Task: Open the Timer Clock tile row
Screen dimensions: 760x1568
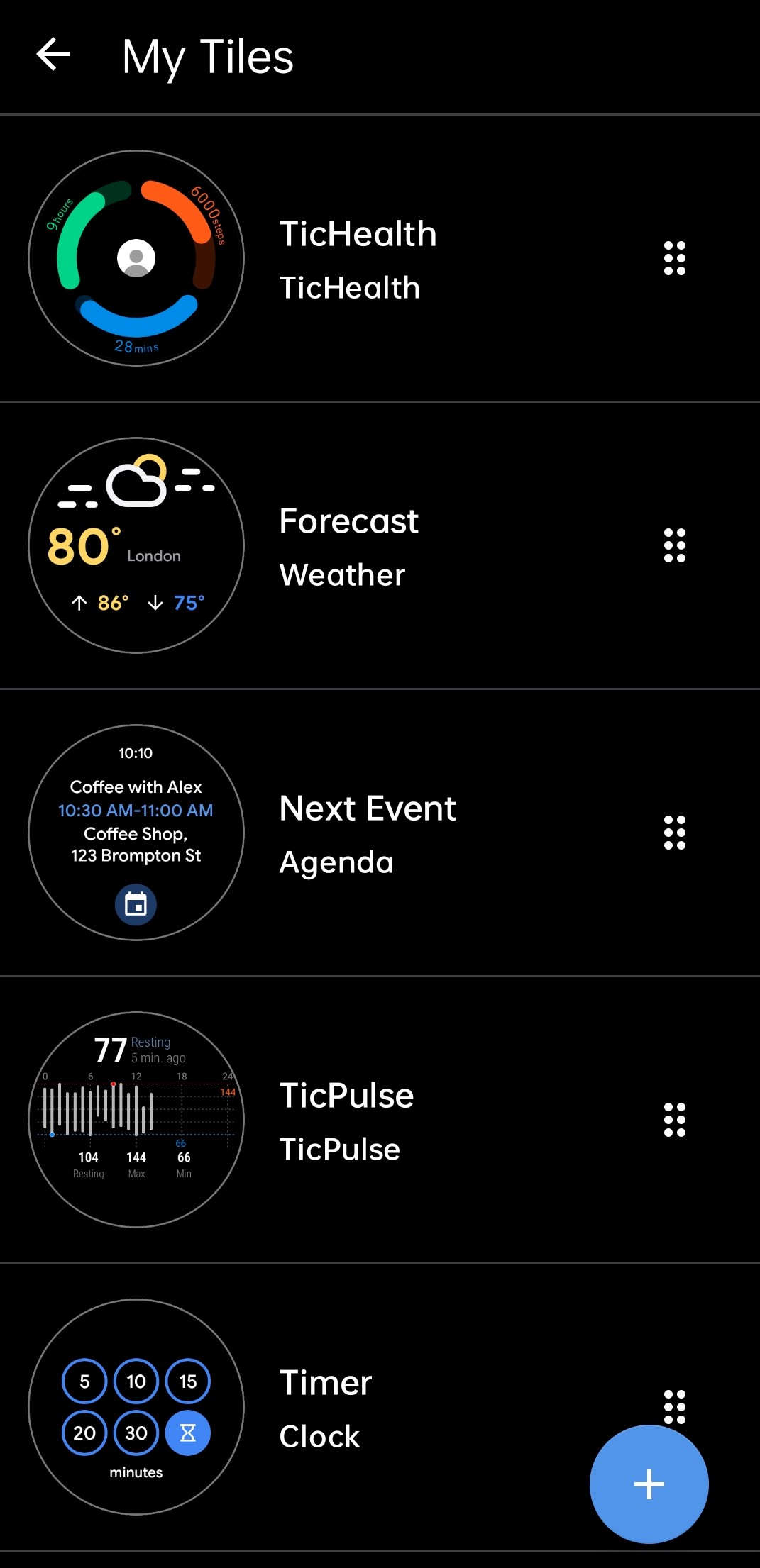Action: (x=380, y=1407)
